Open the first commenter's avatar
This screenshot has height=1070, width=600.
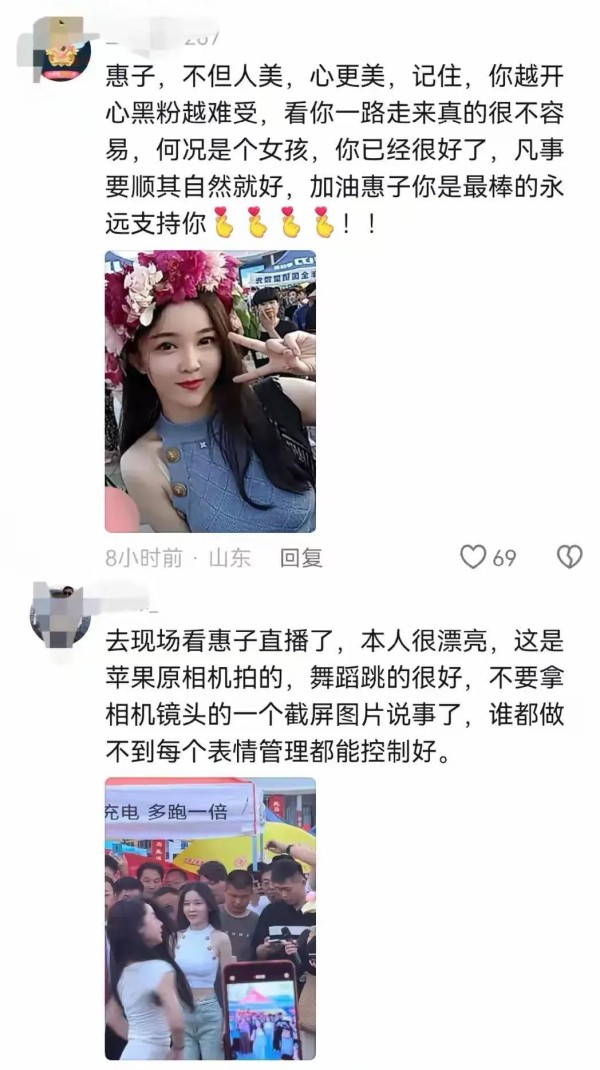click(61, 47)
